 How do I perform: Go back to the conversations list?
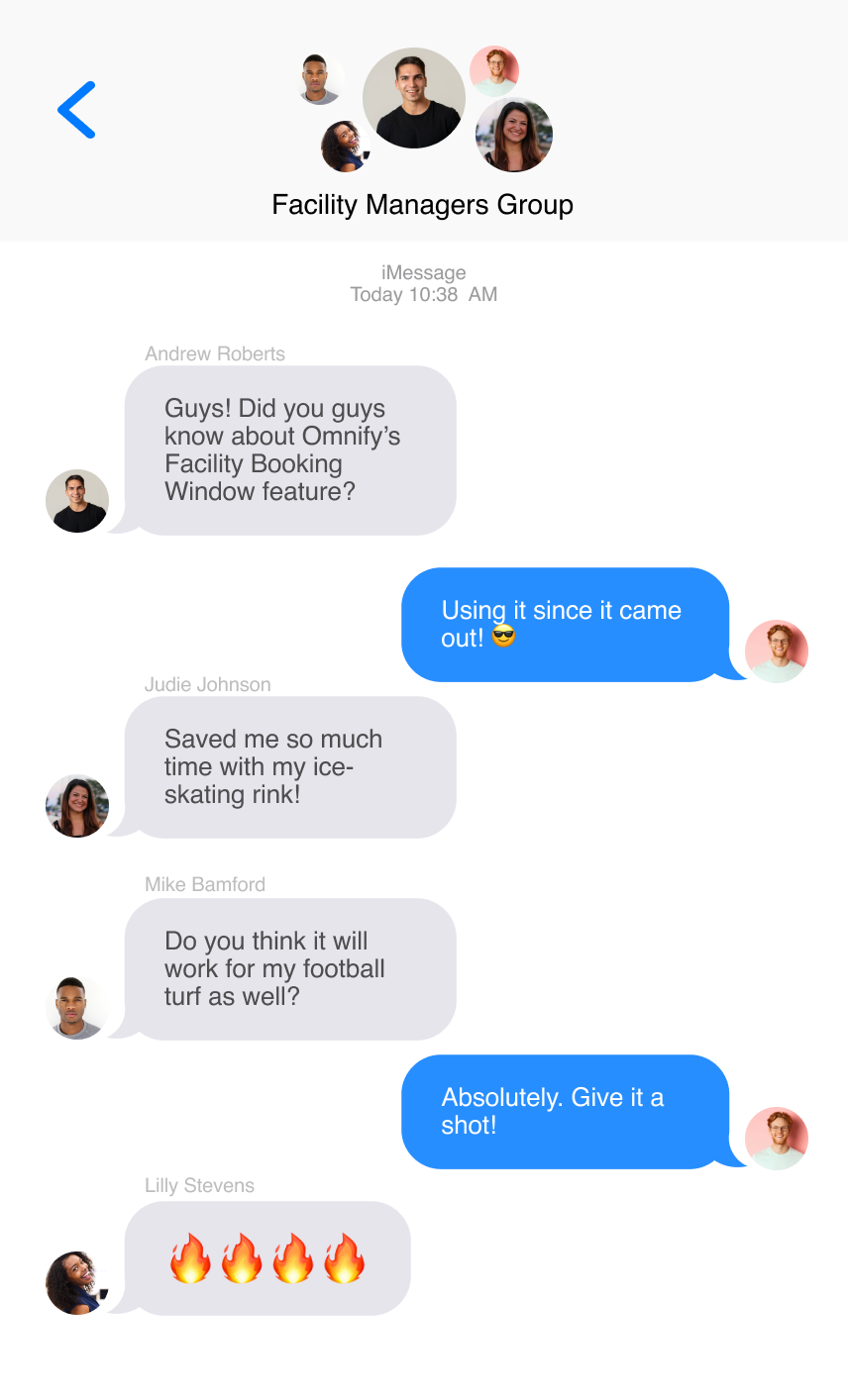click(76, 110)
